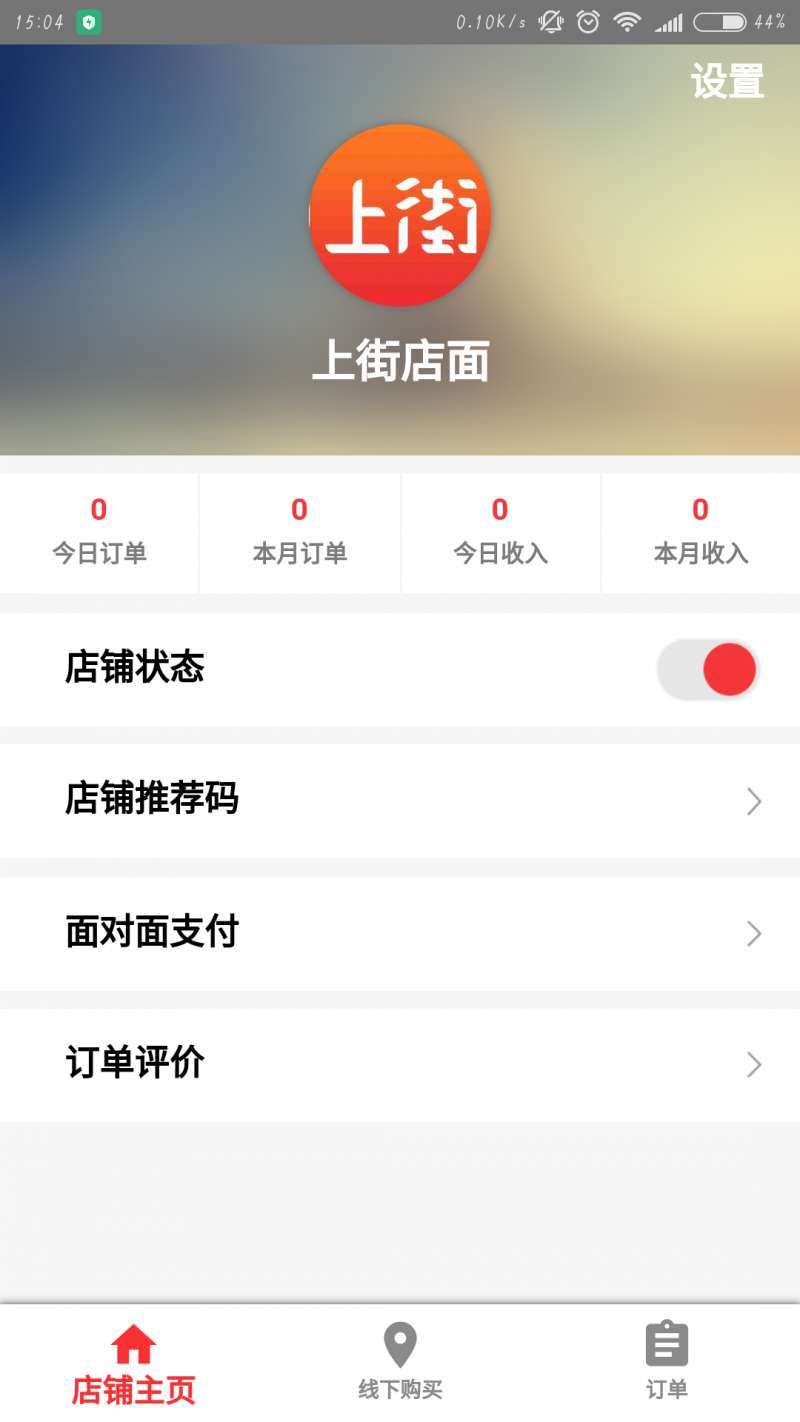Toggle the 店铺状态 switch
Viewport: 800px width, 1422px height.
707,669
